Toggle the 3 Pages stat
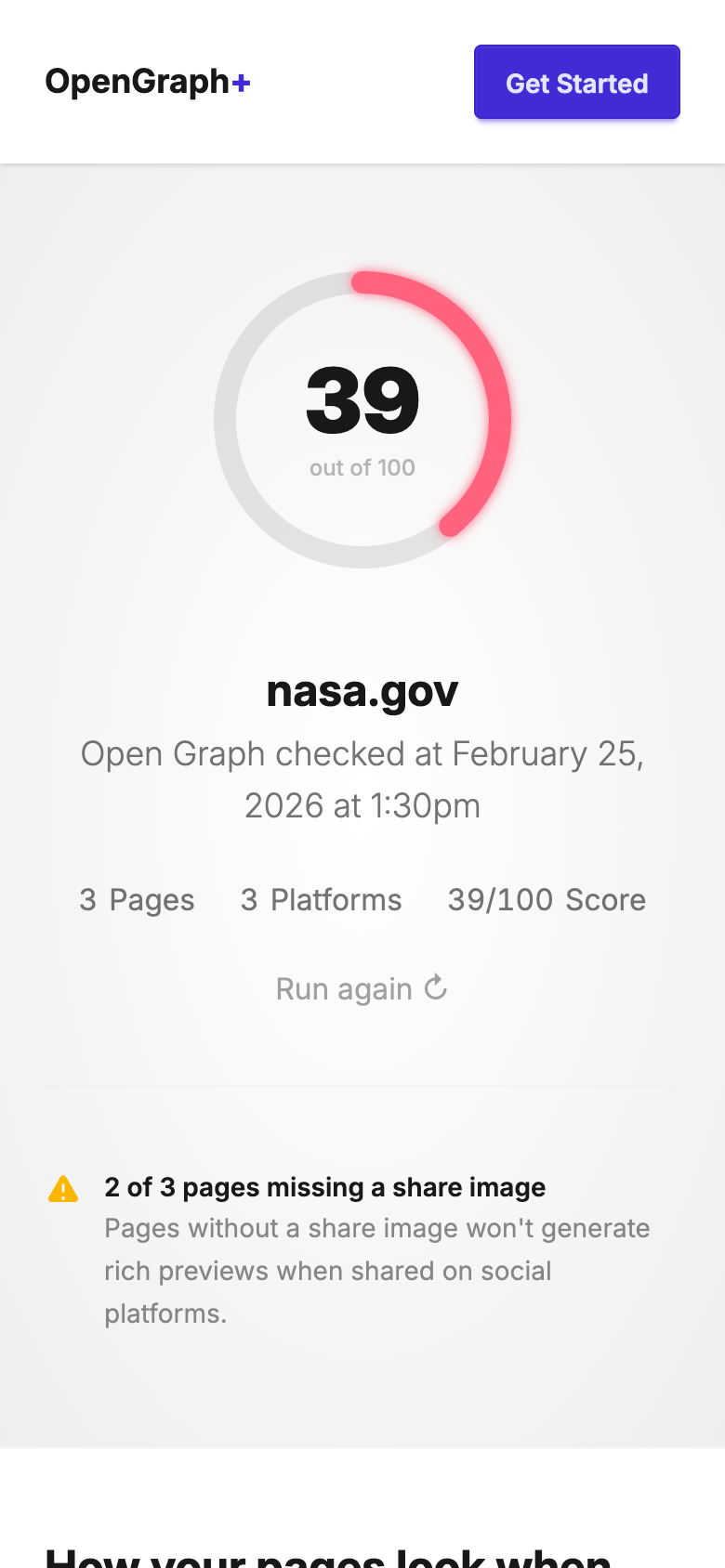 click(x=137, y=899)
